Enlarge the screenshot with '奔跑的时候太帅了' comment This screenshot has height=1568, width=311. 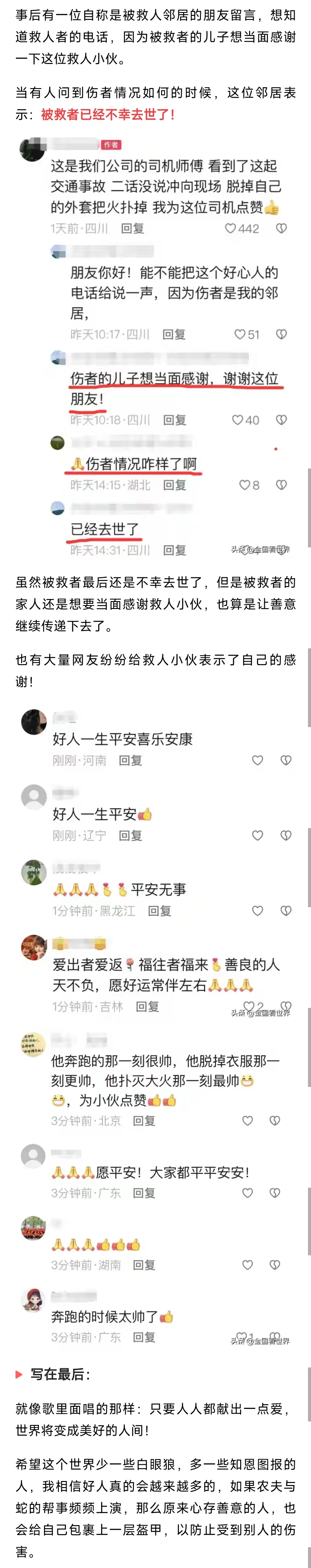[155, 1187]
